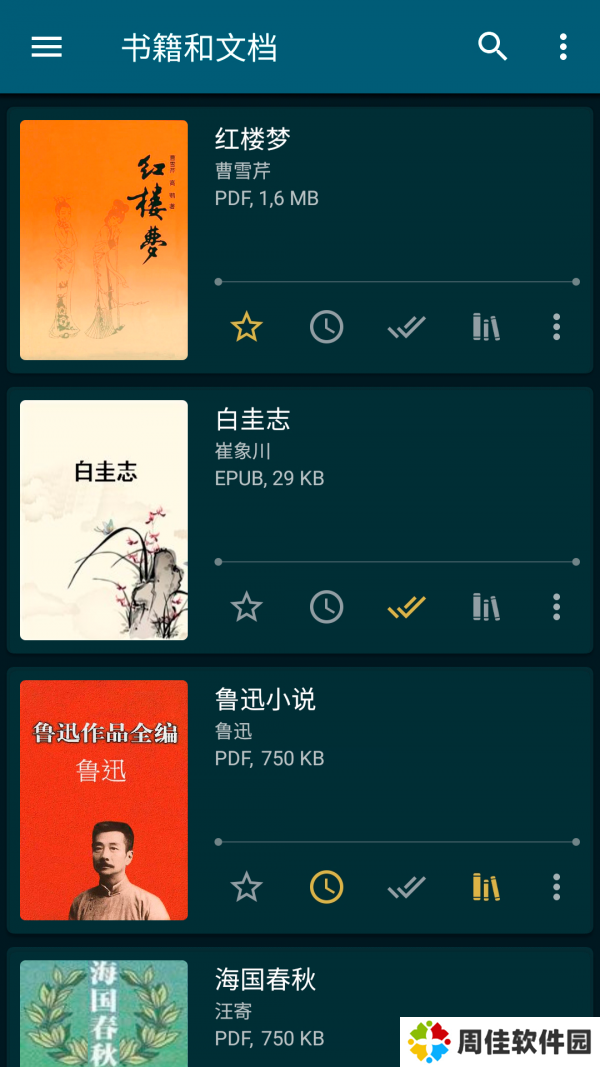Screen dimensions: 600x1067
Task: Unmark 白圭志 as finished
Action: 406,607
